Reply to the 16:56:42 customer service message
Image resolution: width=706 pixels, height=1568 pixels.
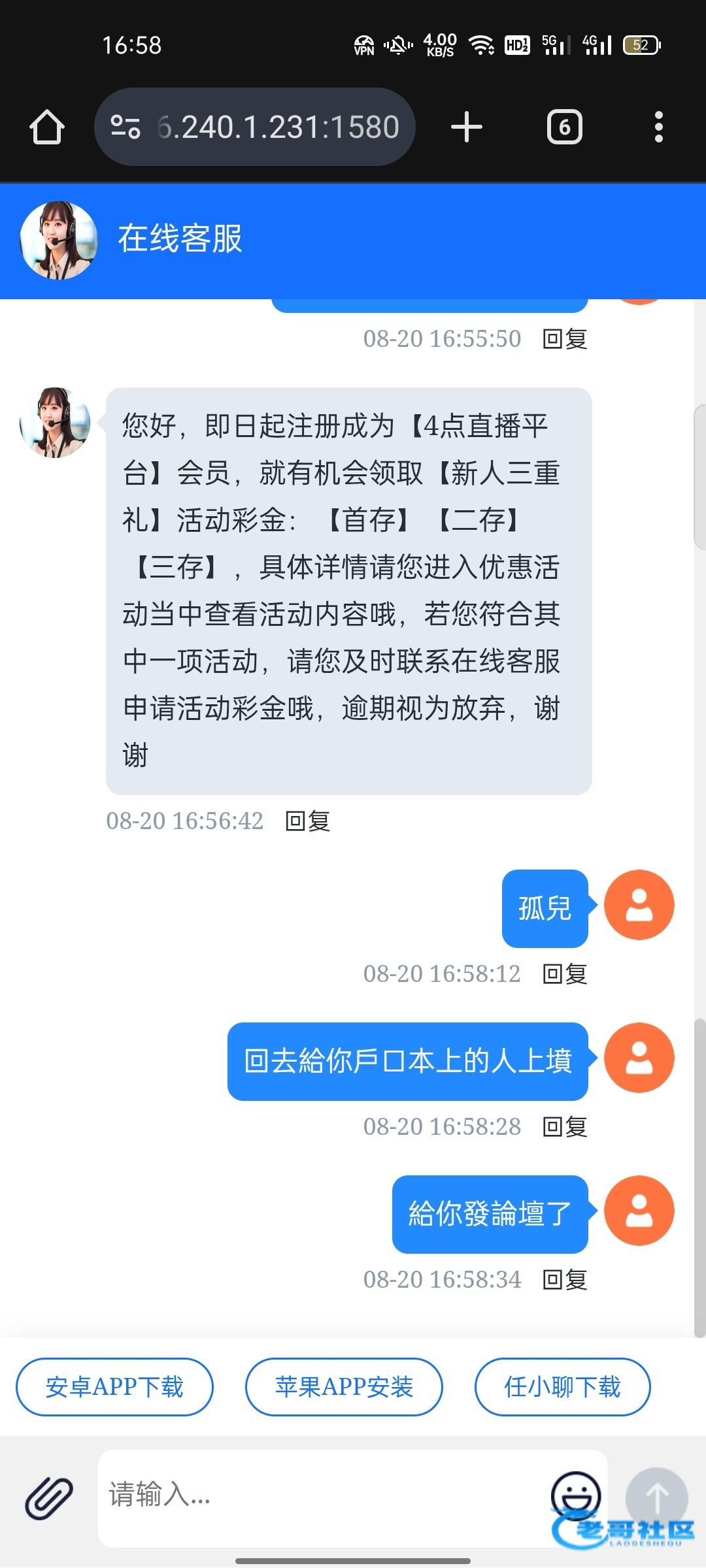coord(308,821)
